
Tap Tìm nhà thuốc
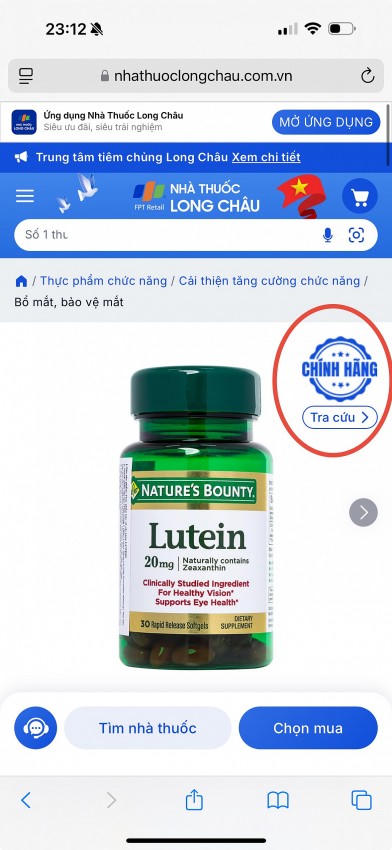pos(147,728)
